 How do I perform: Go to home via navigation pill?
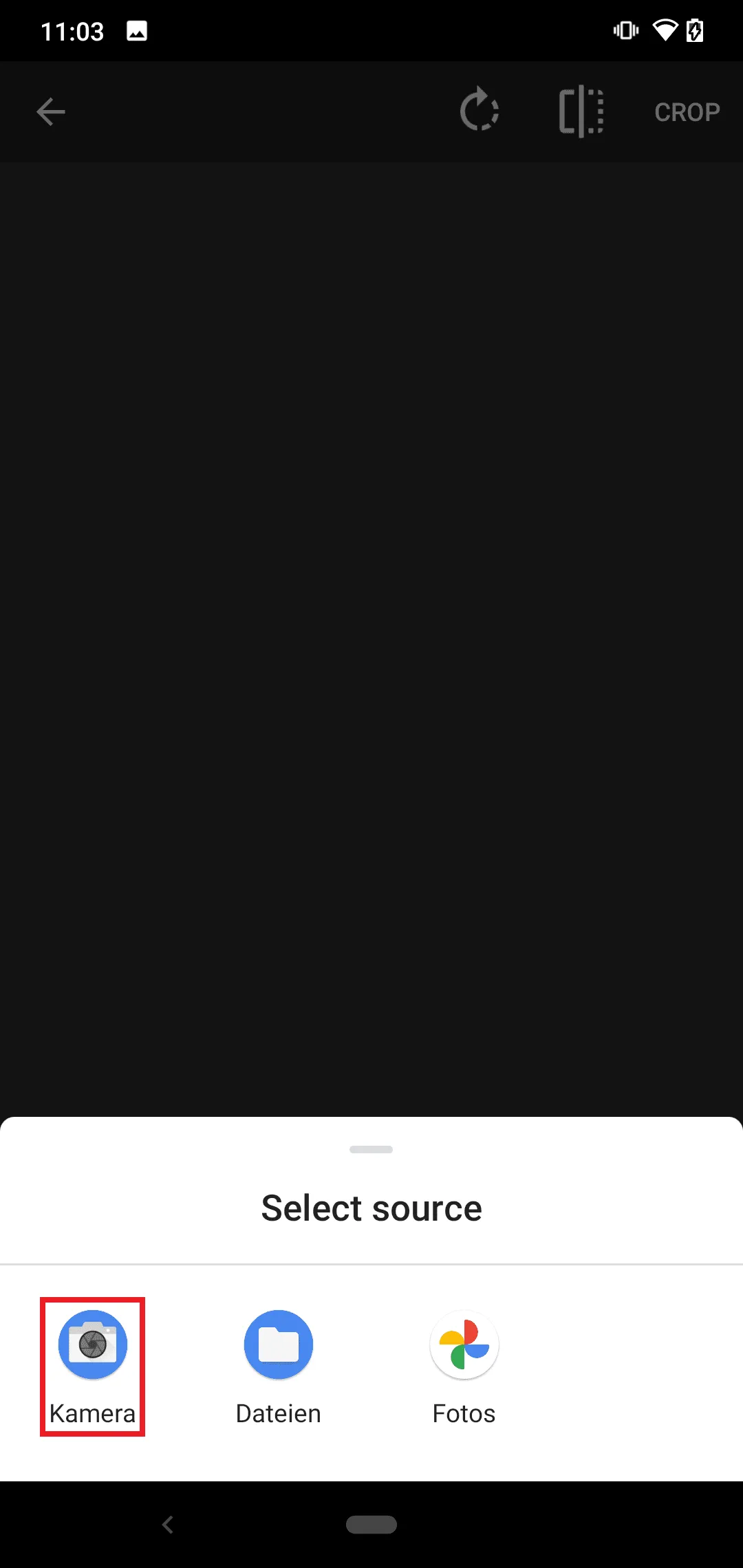coord(371,1525)
